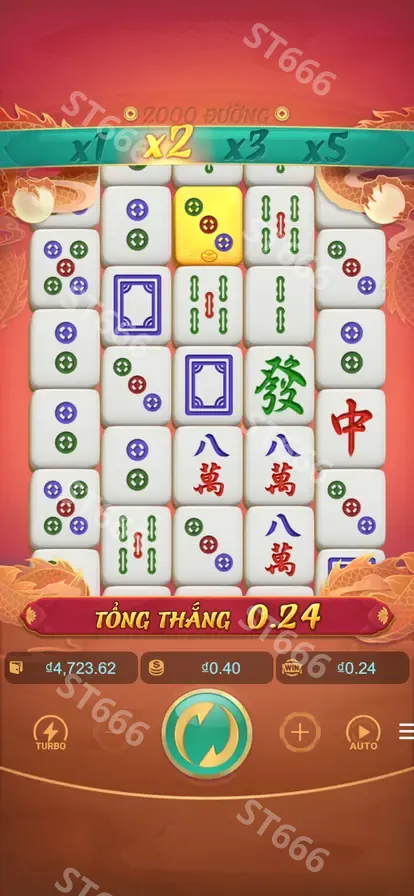Increase the bet with the plus button
The width and height of the screenshot is (414, 896).
[x=300, y=732]
